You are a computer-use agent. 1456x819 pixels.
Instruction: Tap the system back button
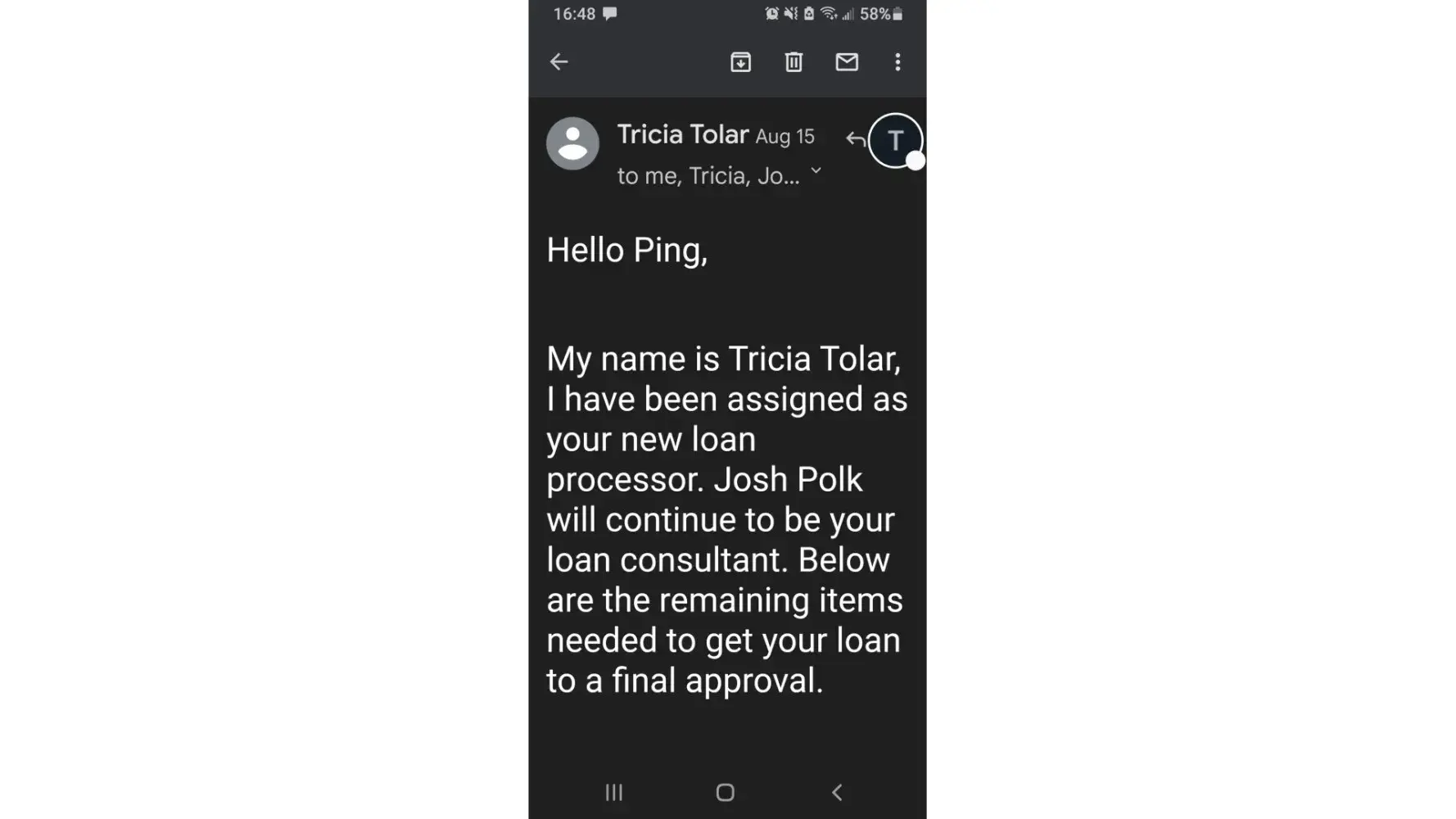(836, 792)
